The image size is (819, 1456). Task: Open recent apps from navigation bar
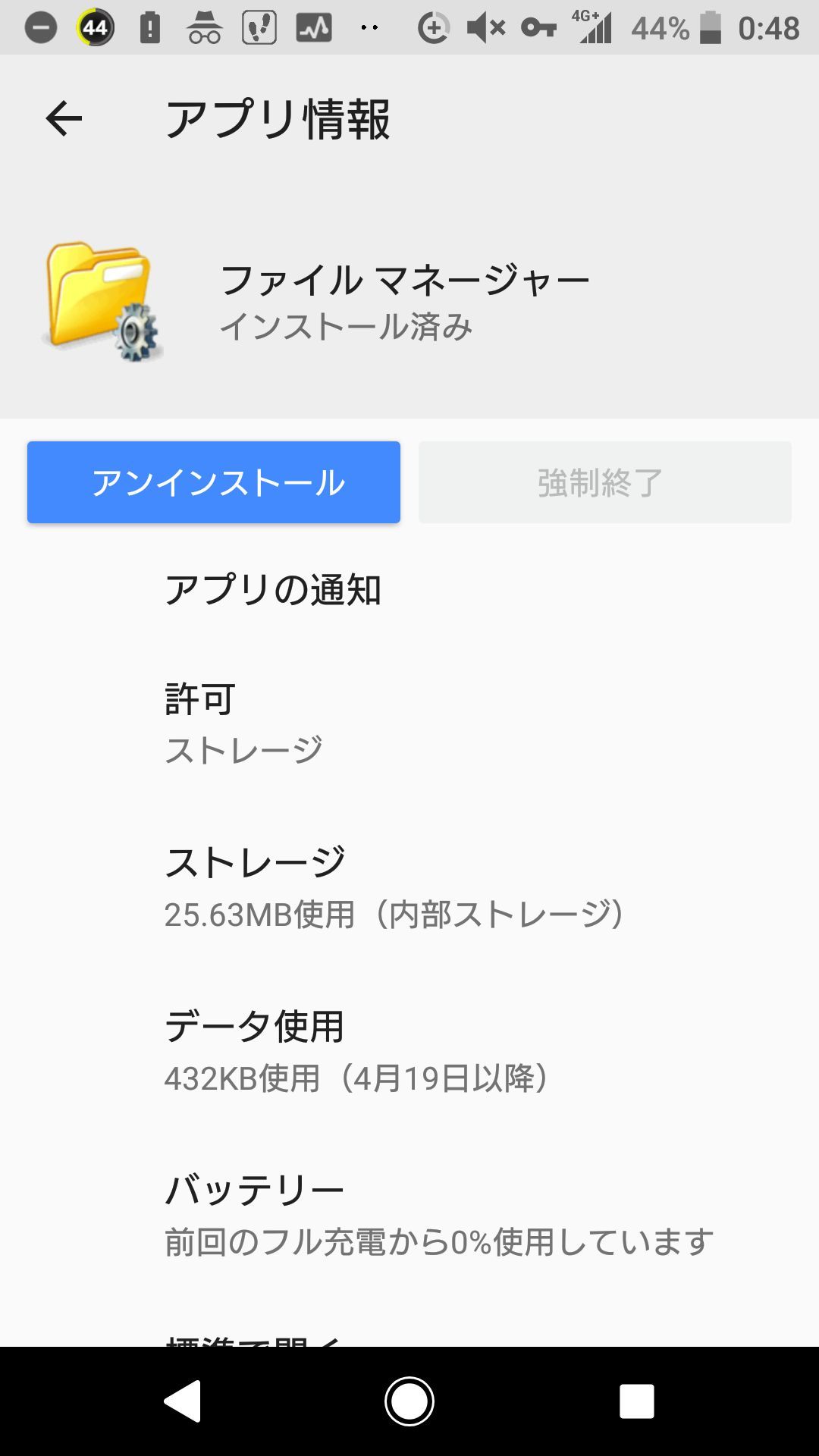(636, 1401)
